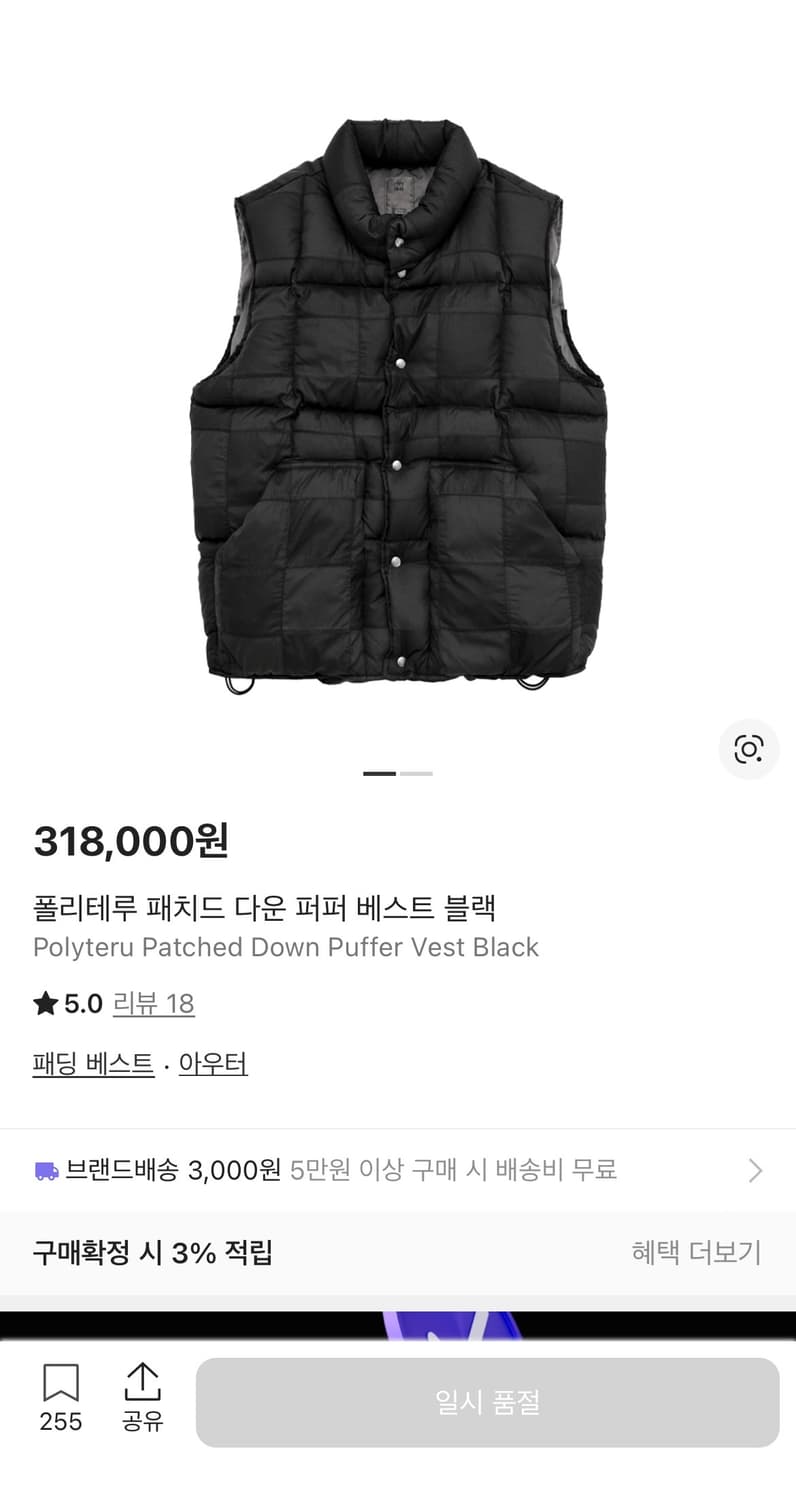Open the 패딩 베스트 category link
The image size is (796, 1500).
pyautogui.click(x=93, y=1064)
